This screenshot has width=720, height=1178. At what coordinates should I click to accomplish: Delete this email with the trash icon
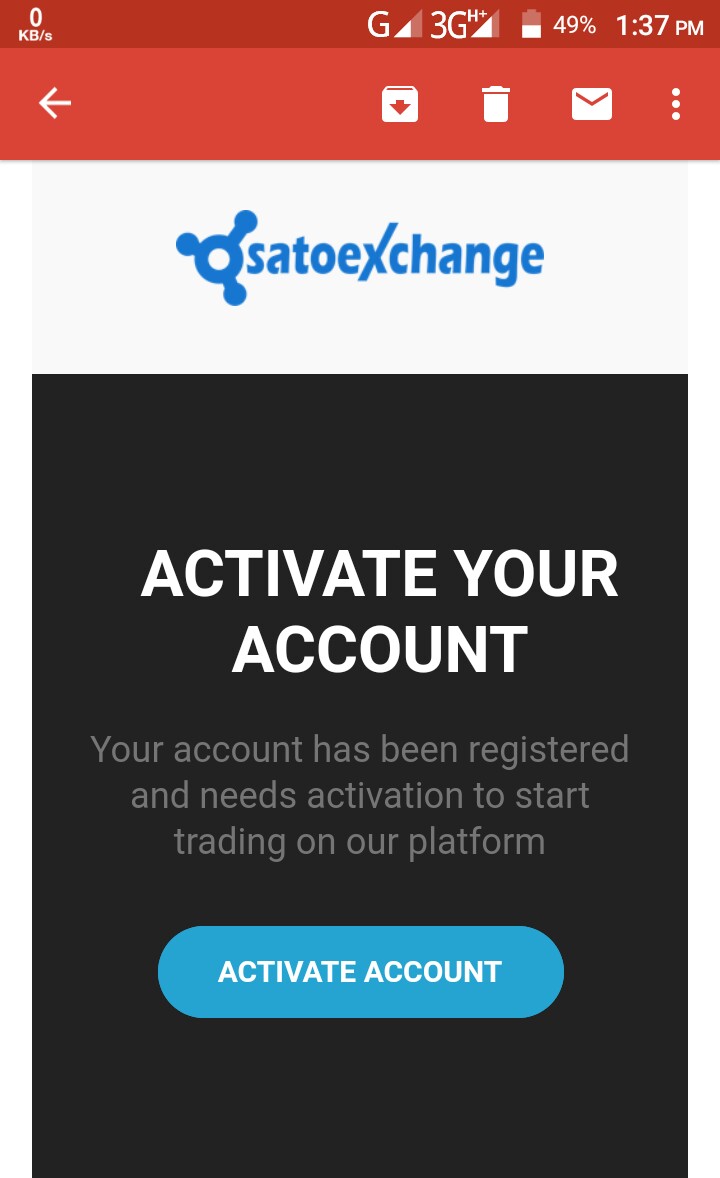coord(496,104)
